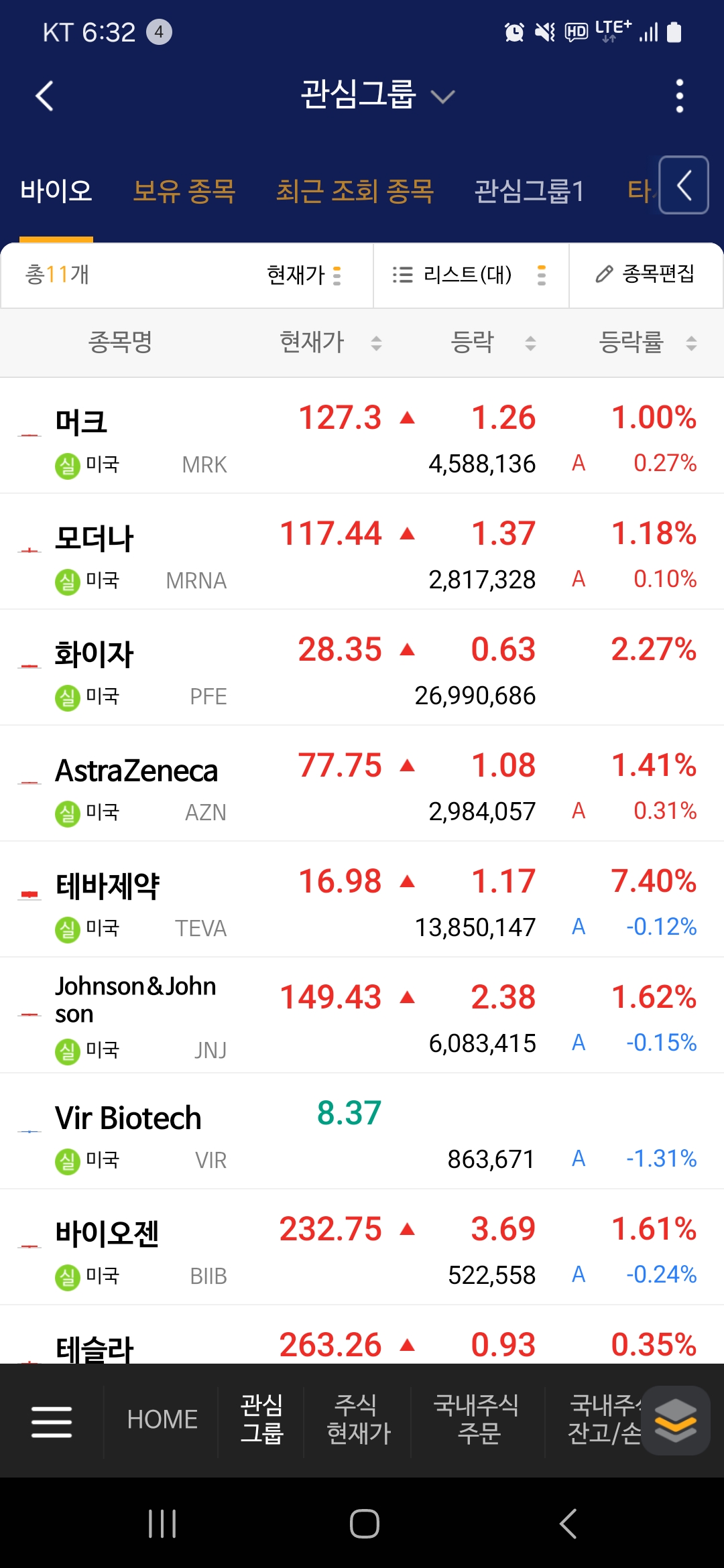724x1568 pixels.
Task: Open the three-dot overflow menu
Action: point(679,96)
